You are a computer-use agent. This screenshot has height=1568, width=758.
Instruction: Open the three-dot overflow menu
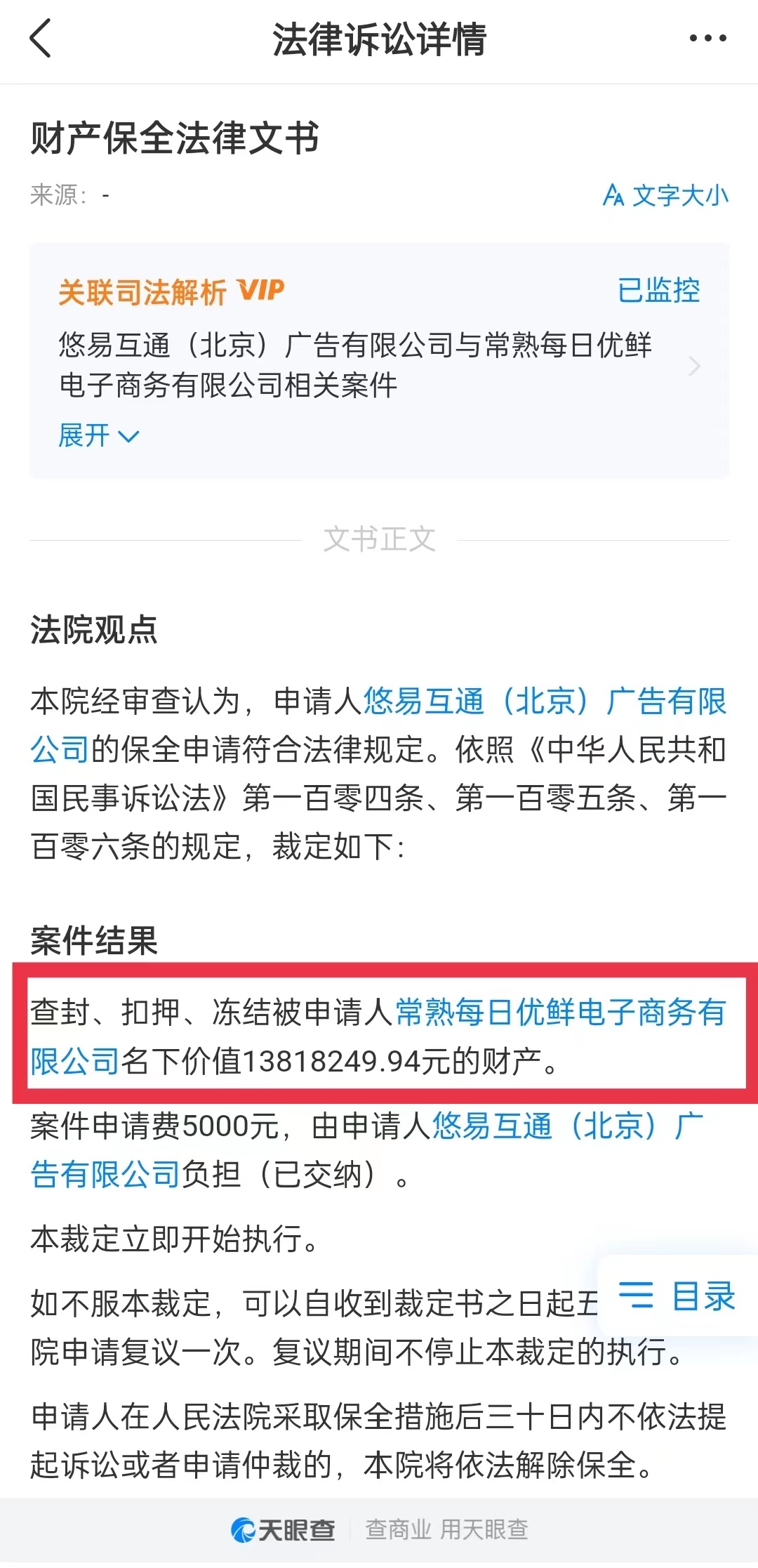[707, 39]
